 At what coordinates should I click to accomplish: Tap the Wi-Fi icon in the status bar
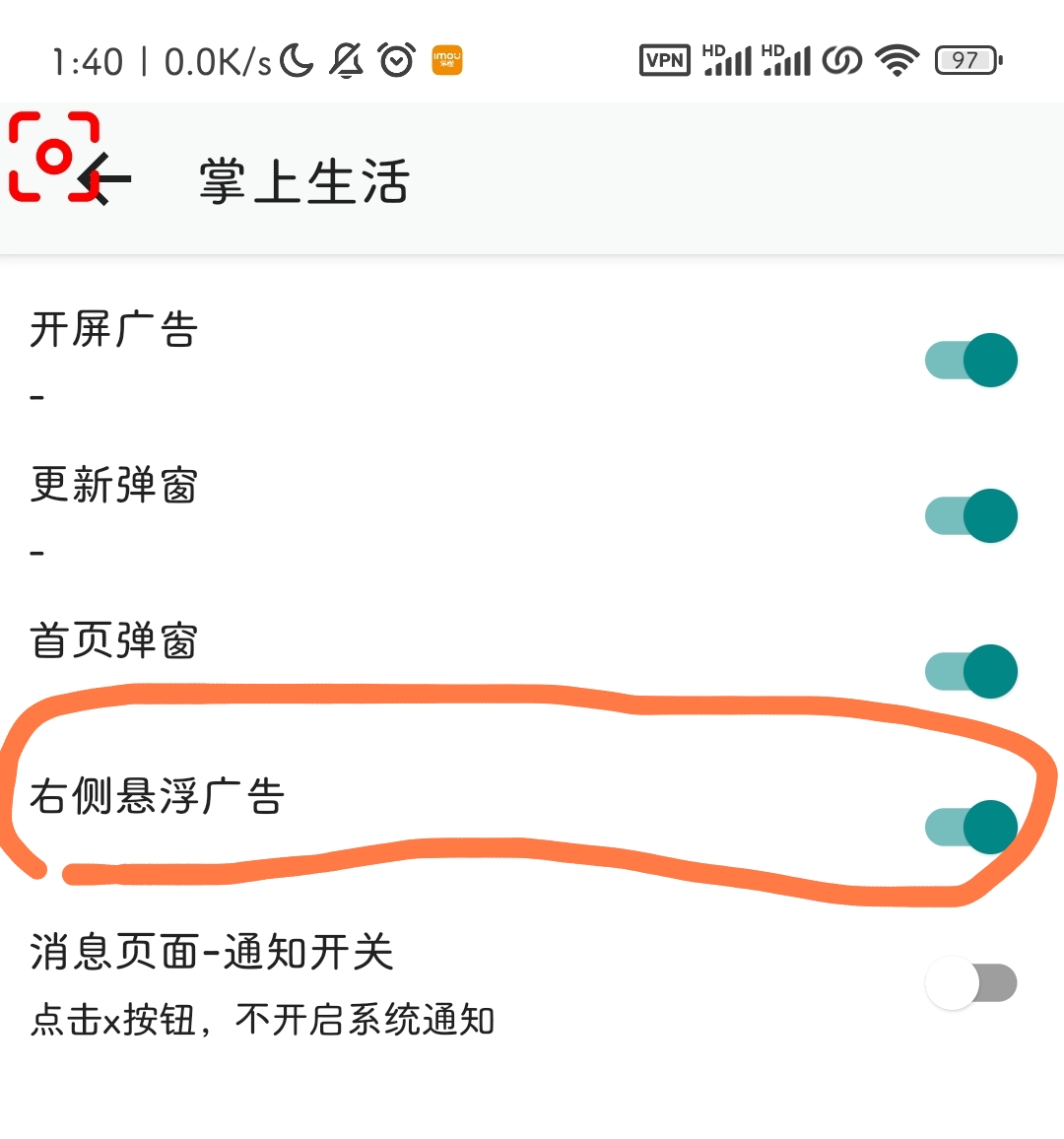pos(898,59)
